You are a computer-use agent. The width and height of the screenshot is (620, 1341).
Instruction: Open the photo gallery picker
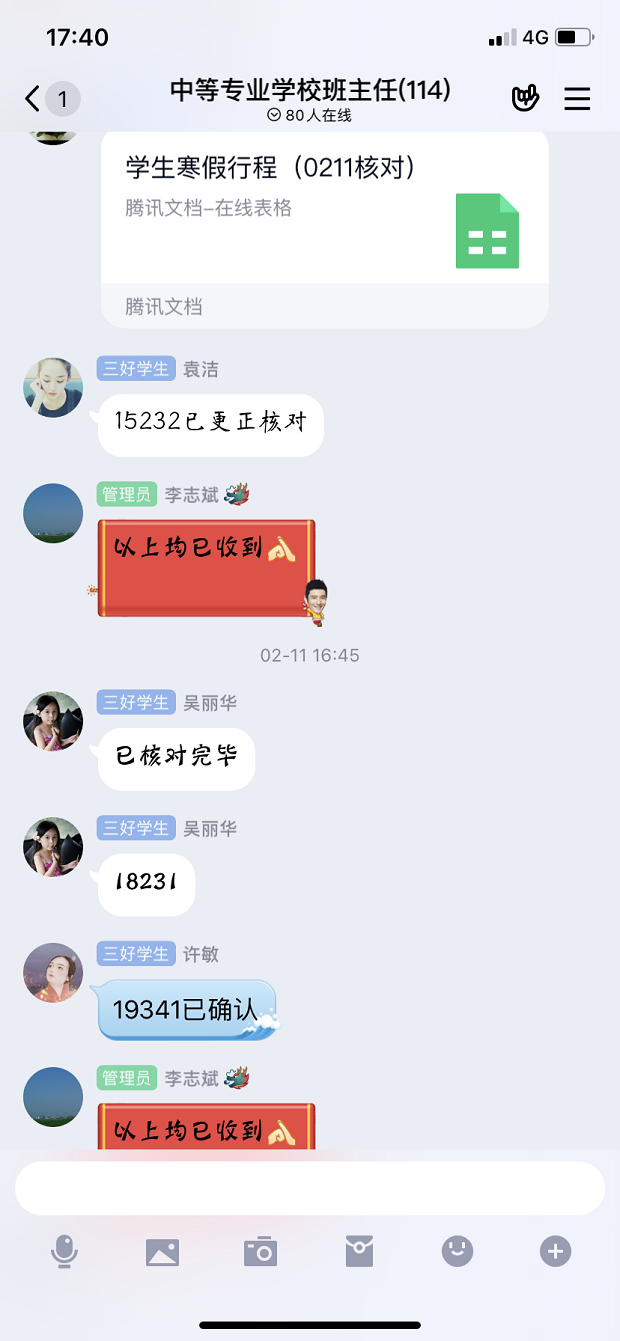click(162, 1251)
